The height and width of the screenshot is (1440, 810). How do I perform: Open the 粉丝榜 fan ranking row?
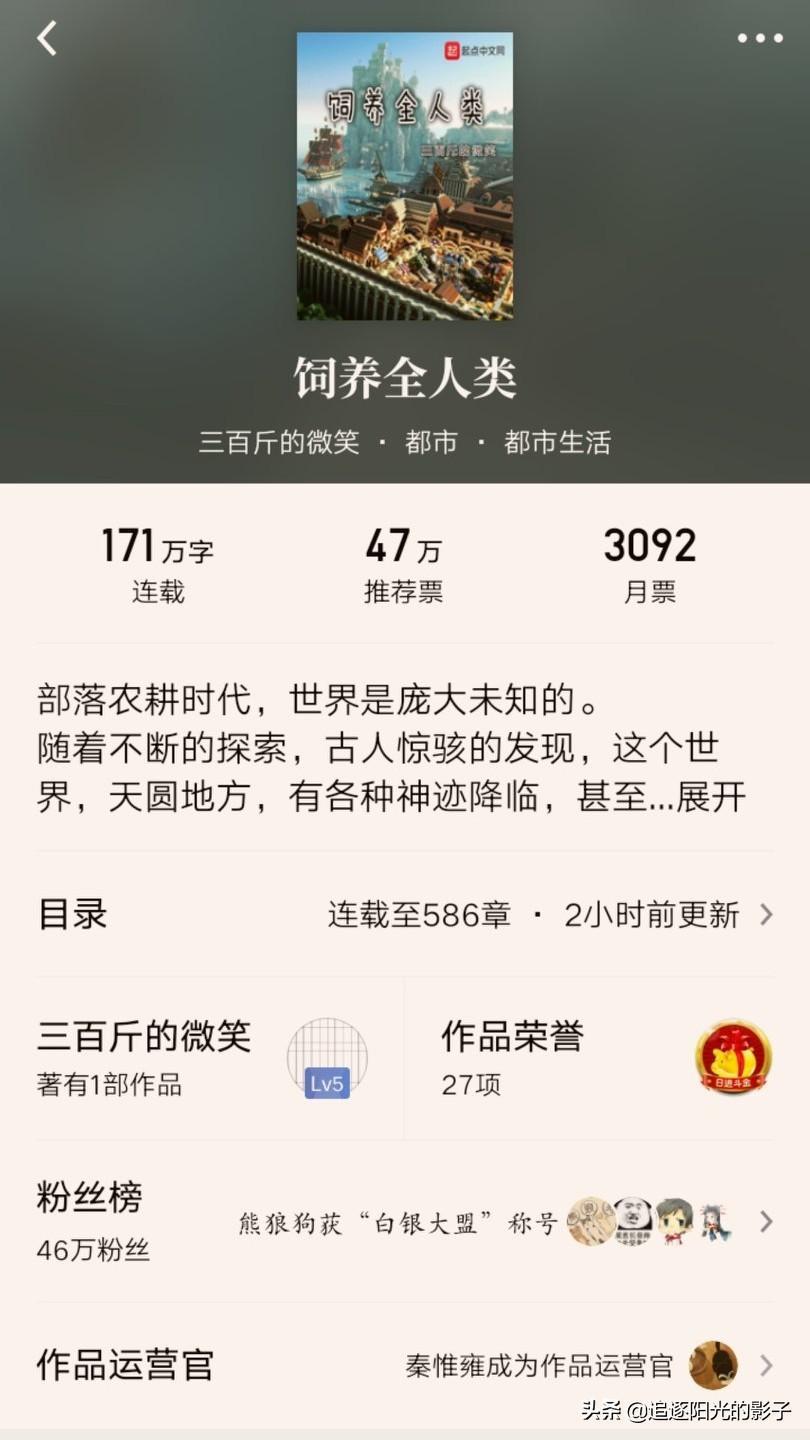(x=405, y=1220)
